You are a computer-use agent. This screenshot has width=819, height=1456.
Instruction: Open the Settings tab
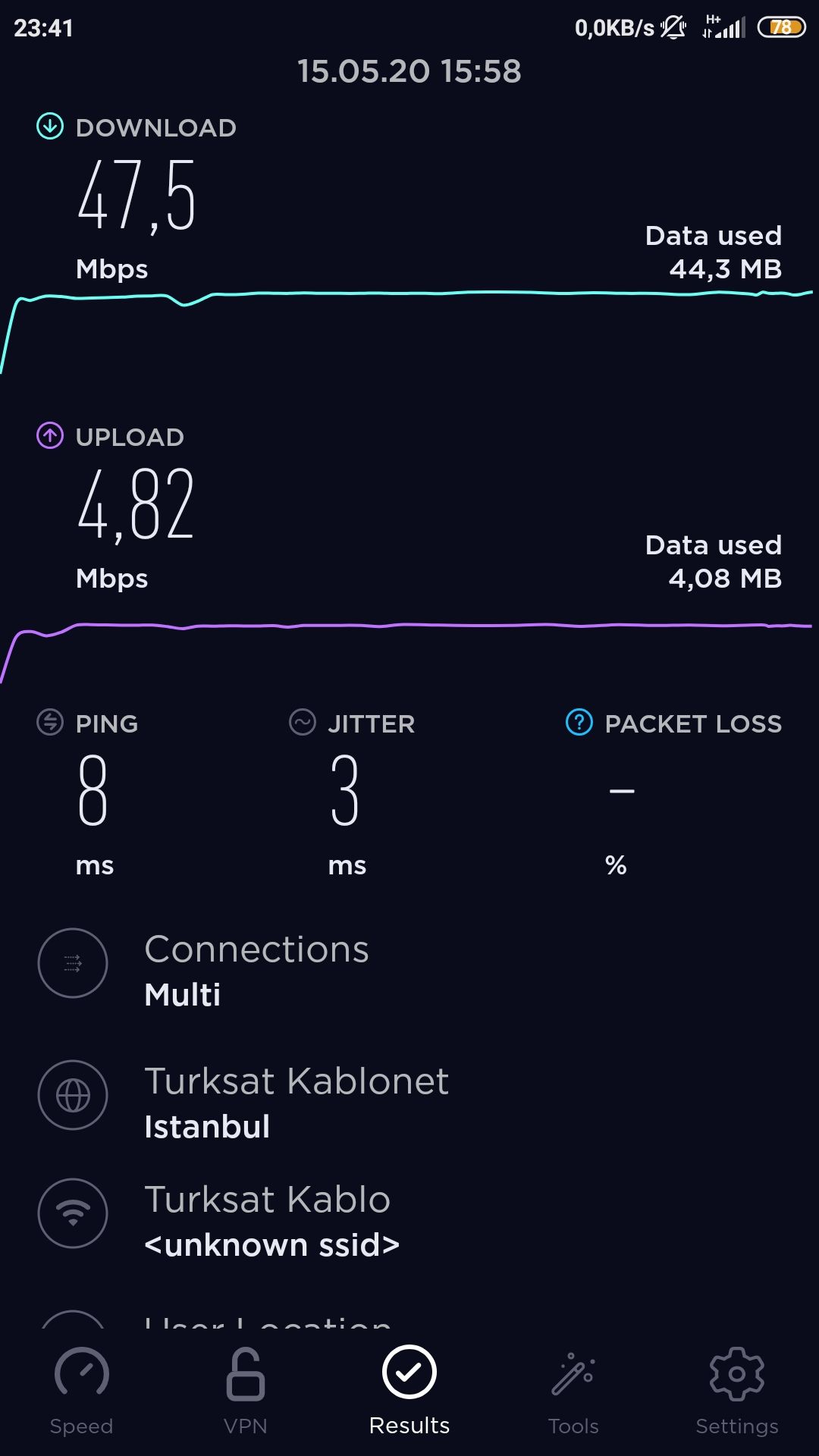pyautogui.click(x=736, y=1389)
